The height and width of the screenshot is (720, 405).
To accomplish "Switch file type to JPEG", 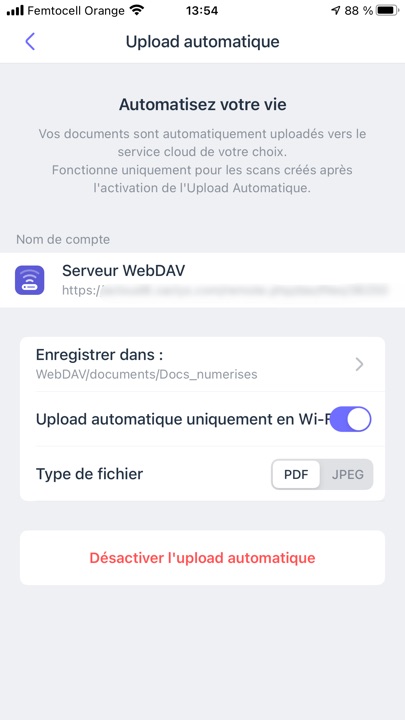I will [x=347, y=474].
